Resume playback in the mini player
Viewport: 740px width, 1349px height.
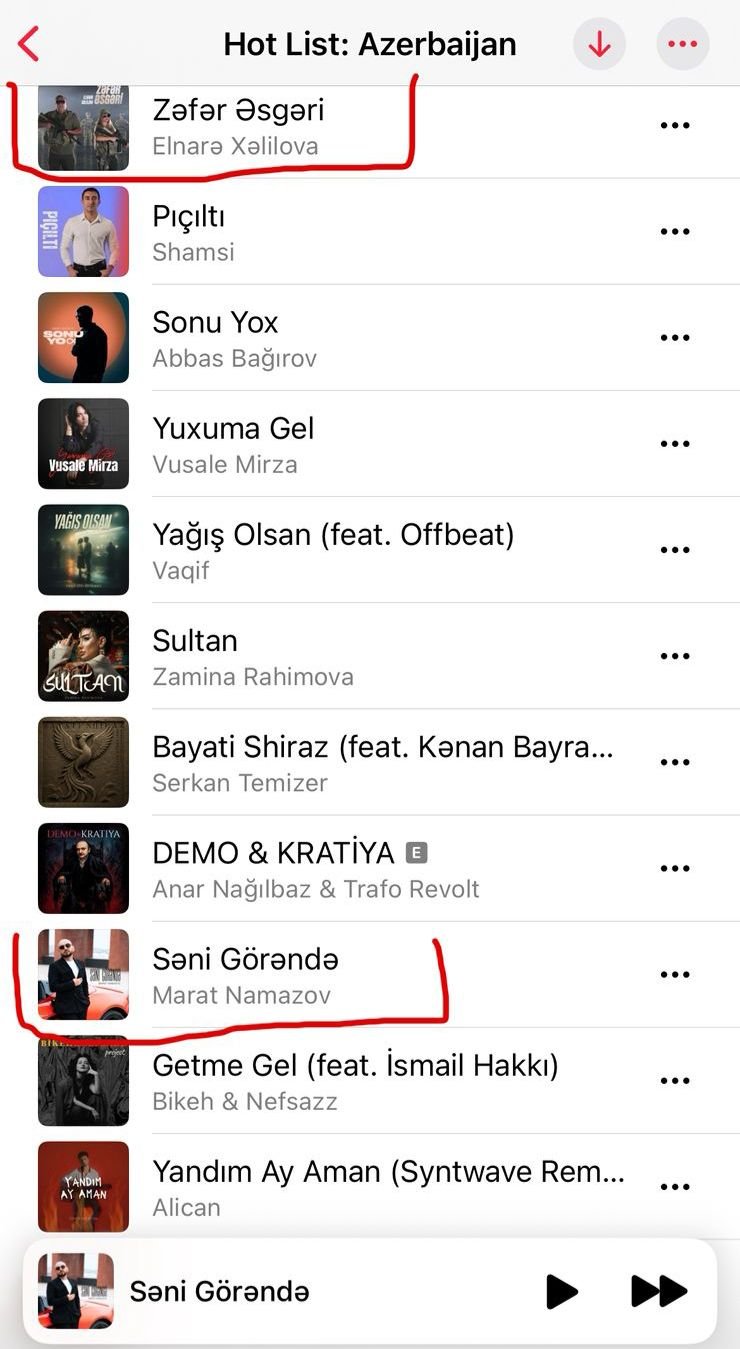562,1291
